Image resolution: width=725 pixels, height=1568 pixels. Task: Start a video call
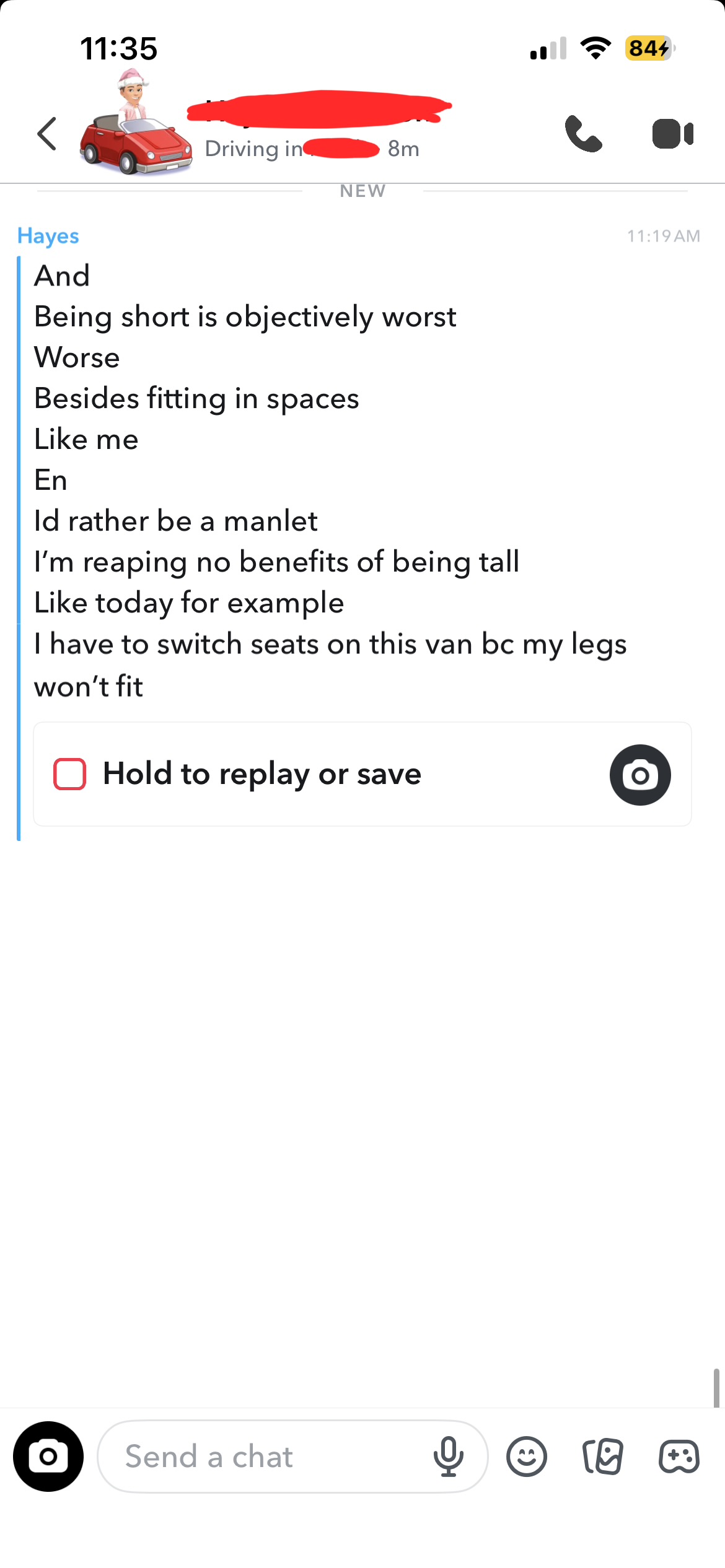(x=673, y=134)
